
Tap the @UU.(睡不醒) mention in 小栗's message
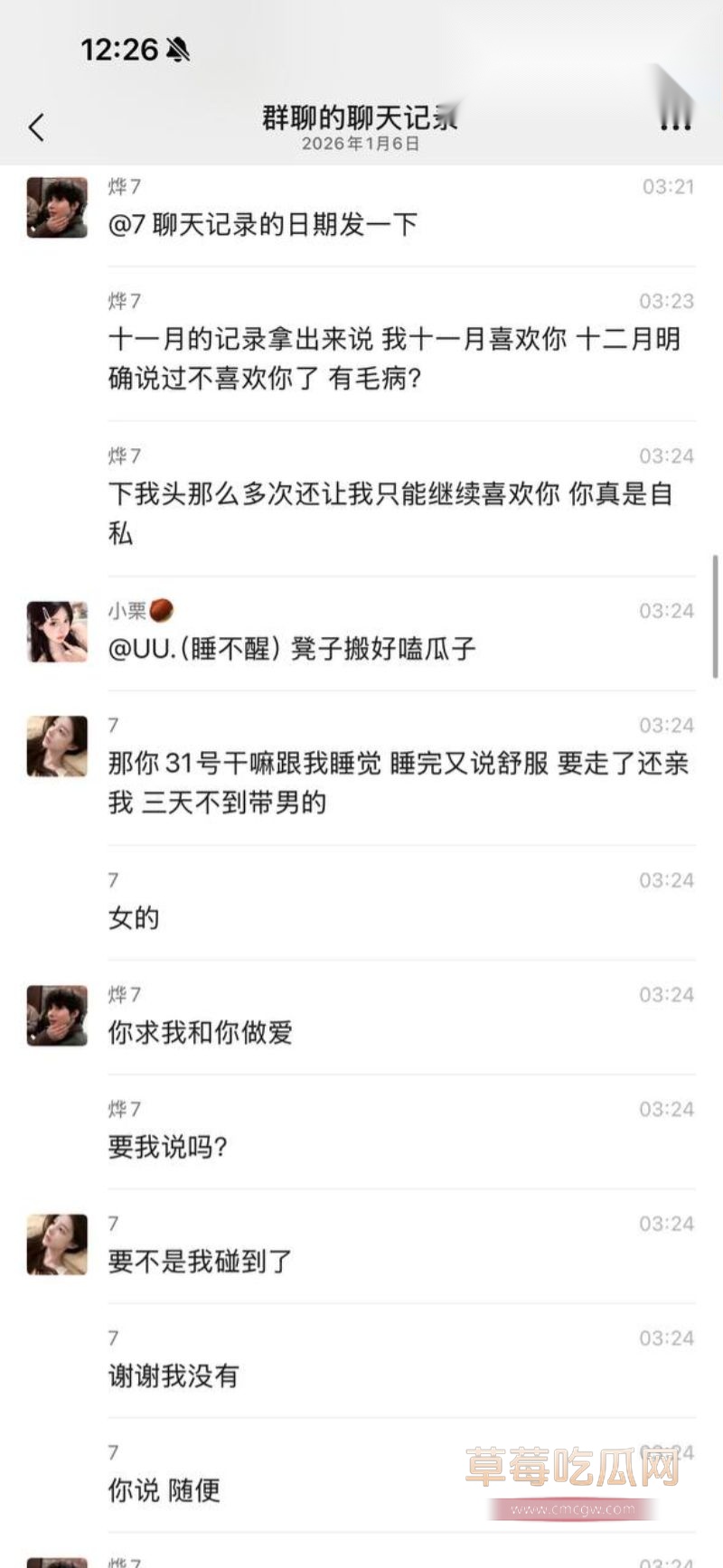tap(190, 649)
